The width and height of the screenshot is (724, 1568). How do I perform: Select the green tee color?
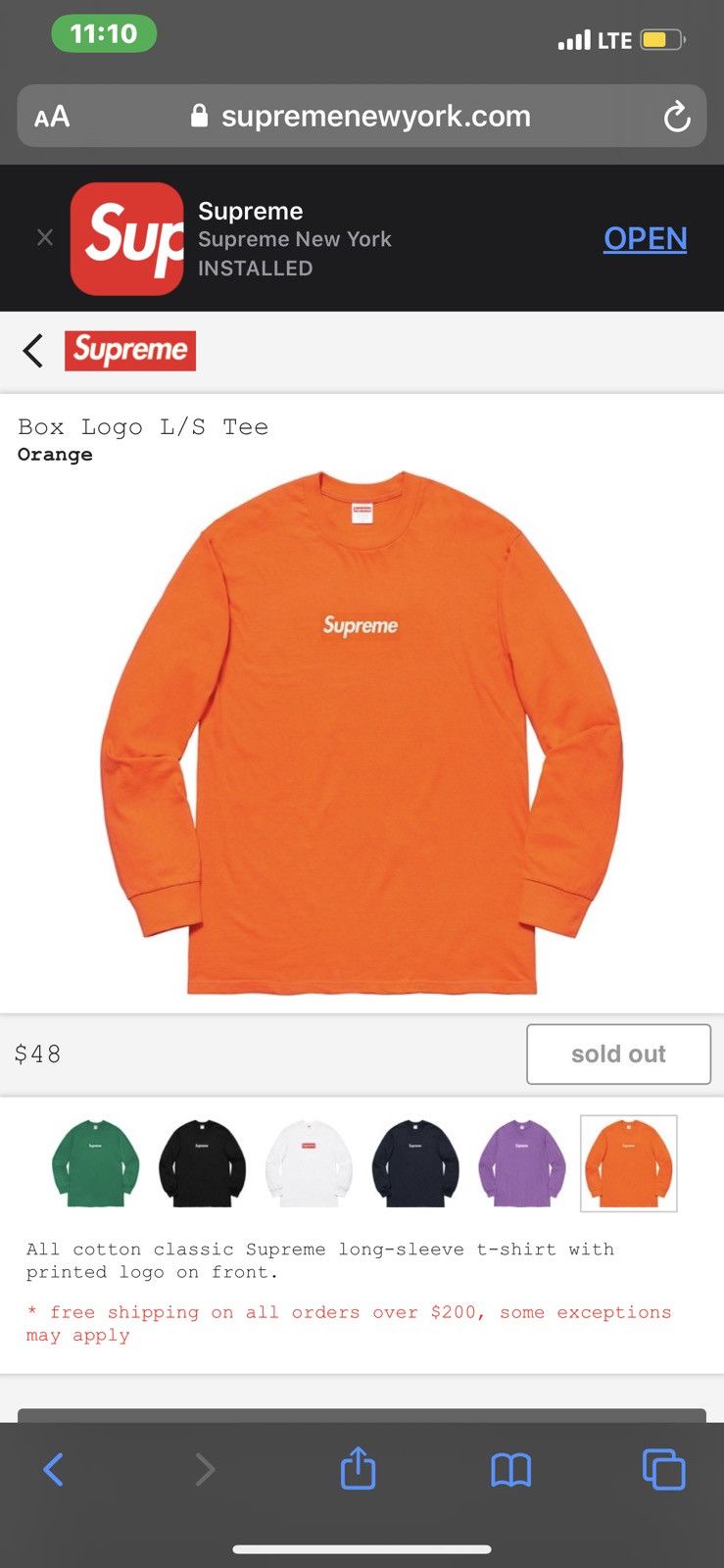[x=95, y=1162]
